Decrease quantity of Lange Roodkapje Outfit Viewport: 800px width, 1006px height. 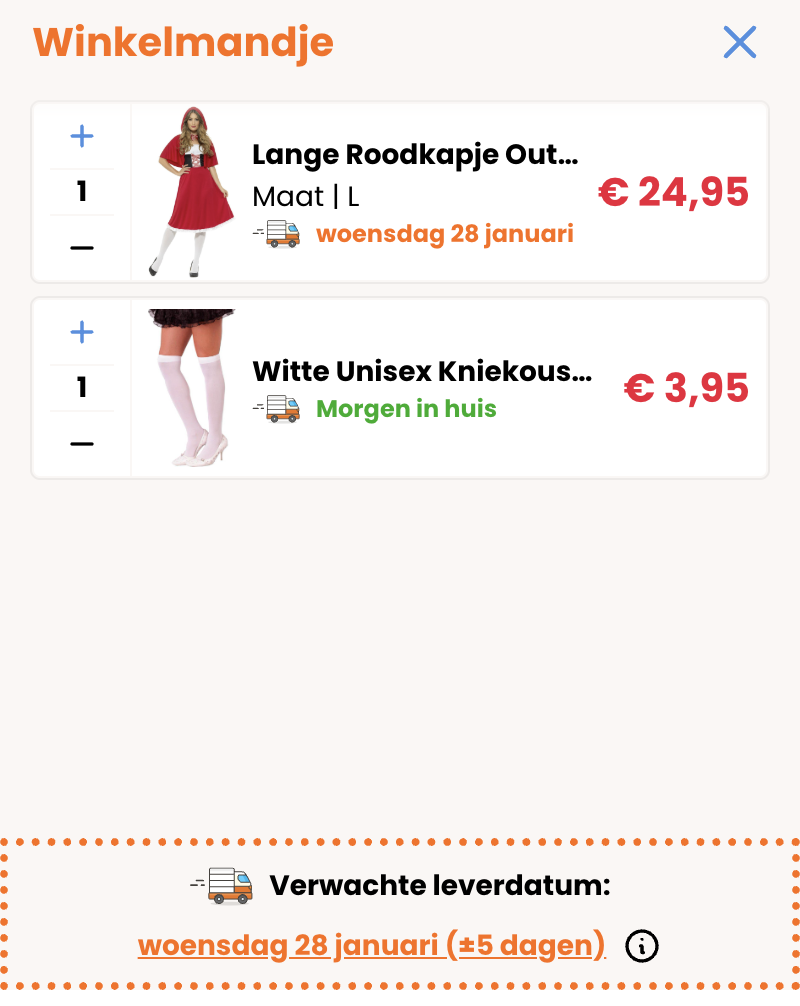pyautogui.click(x=82, y=247)
